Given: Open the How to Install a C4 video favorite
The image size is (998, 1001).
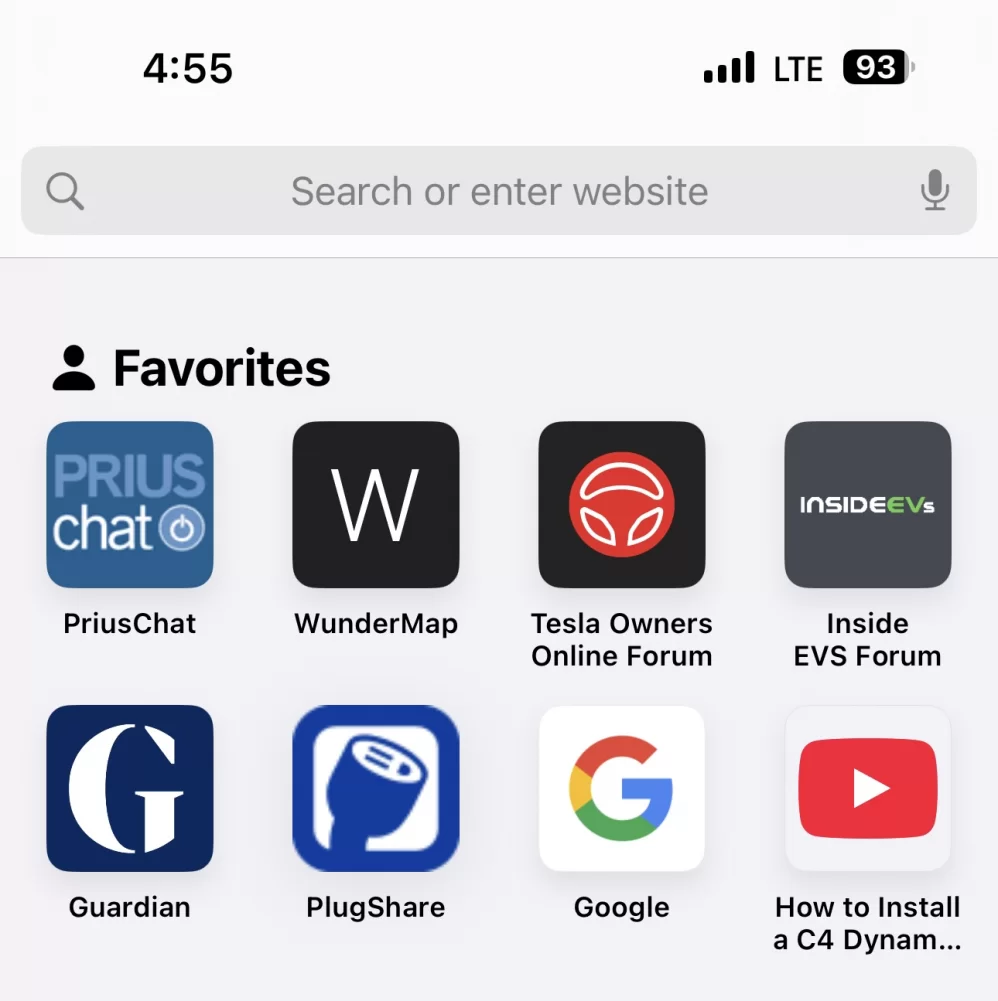Looking at the screenshot, I should coord(868,788).
